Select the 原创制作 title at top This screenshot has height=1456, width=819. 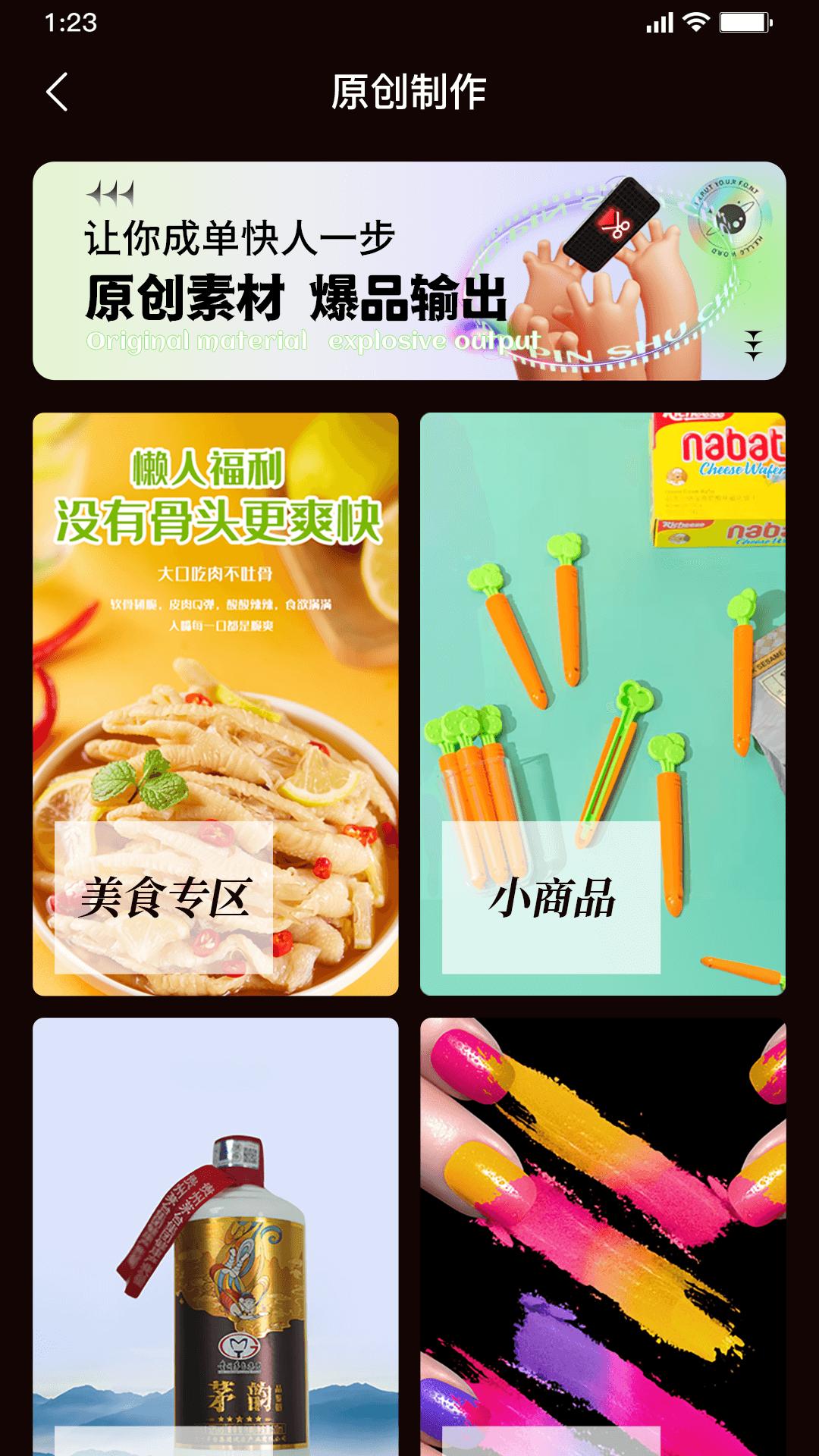[409, 91]
